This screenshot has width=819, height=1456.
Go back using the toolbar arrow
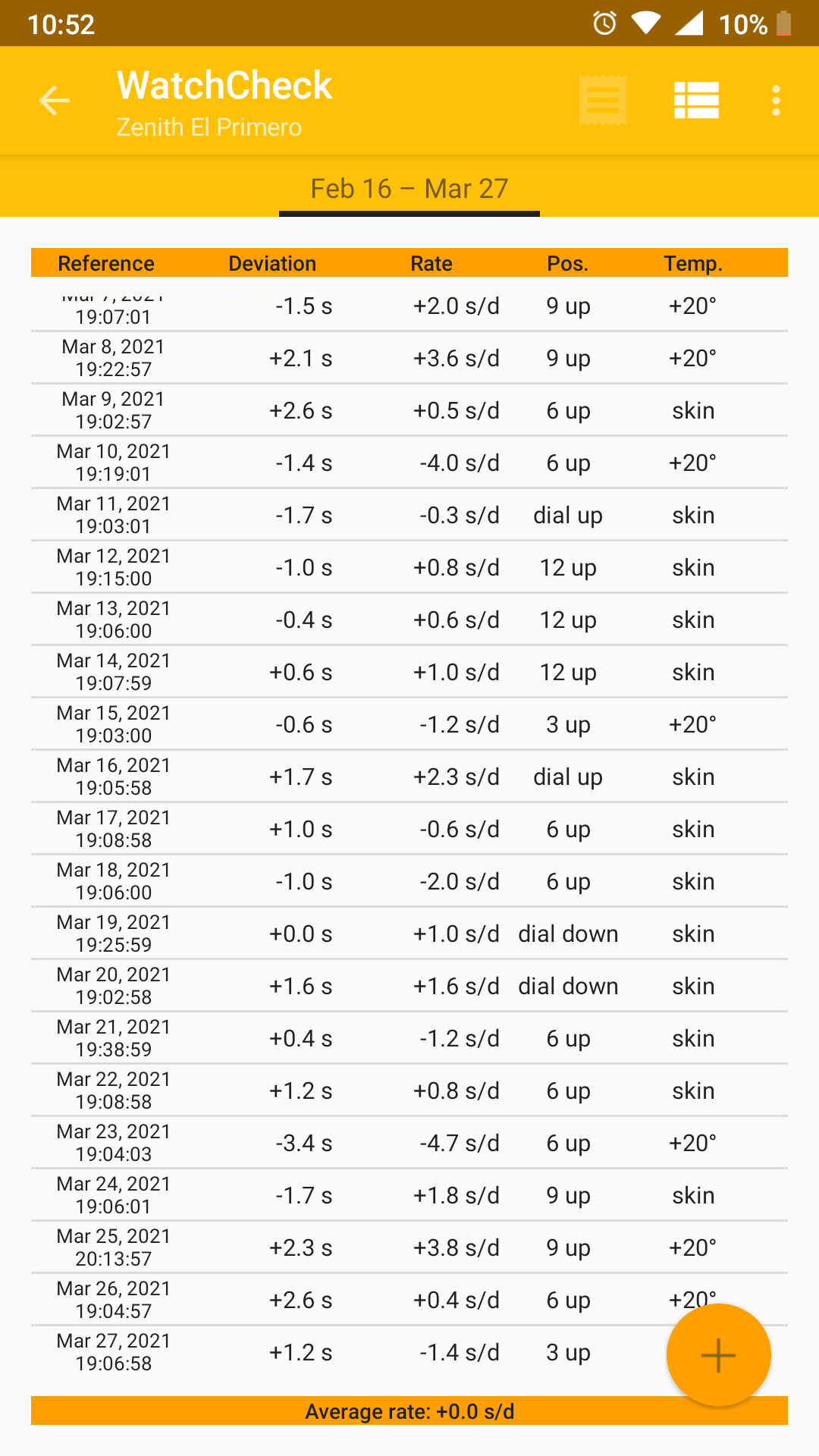click(55, 101)
